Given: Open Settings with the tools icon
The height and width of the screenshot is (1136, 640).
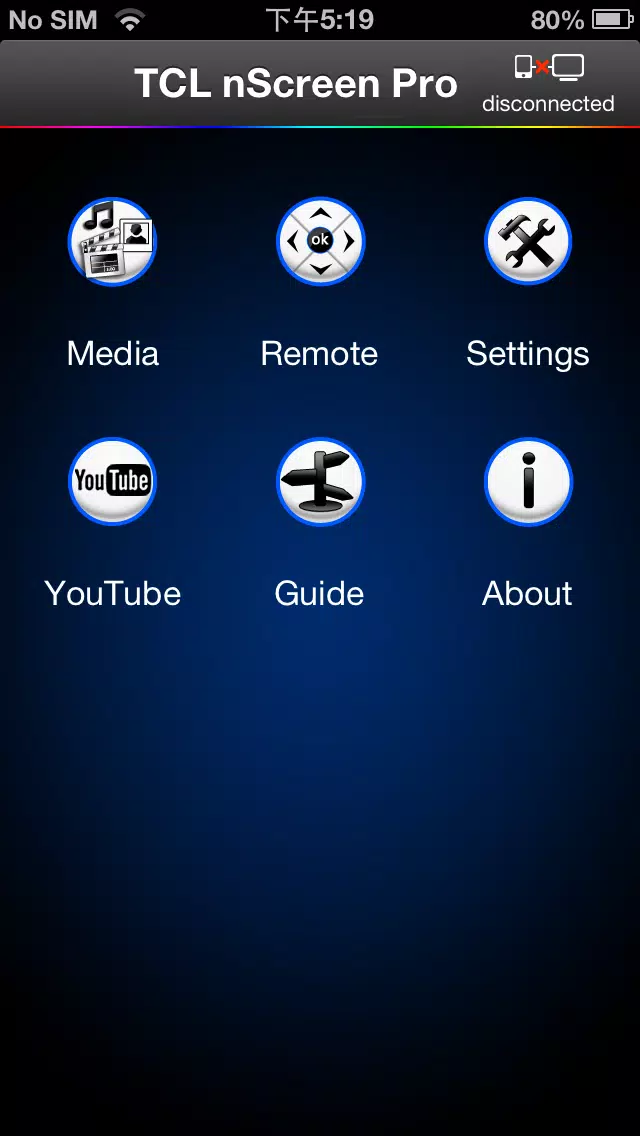Looking at the screenshot, I should click(x=528, y=241).
